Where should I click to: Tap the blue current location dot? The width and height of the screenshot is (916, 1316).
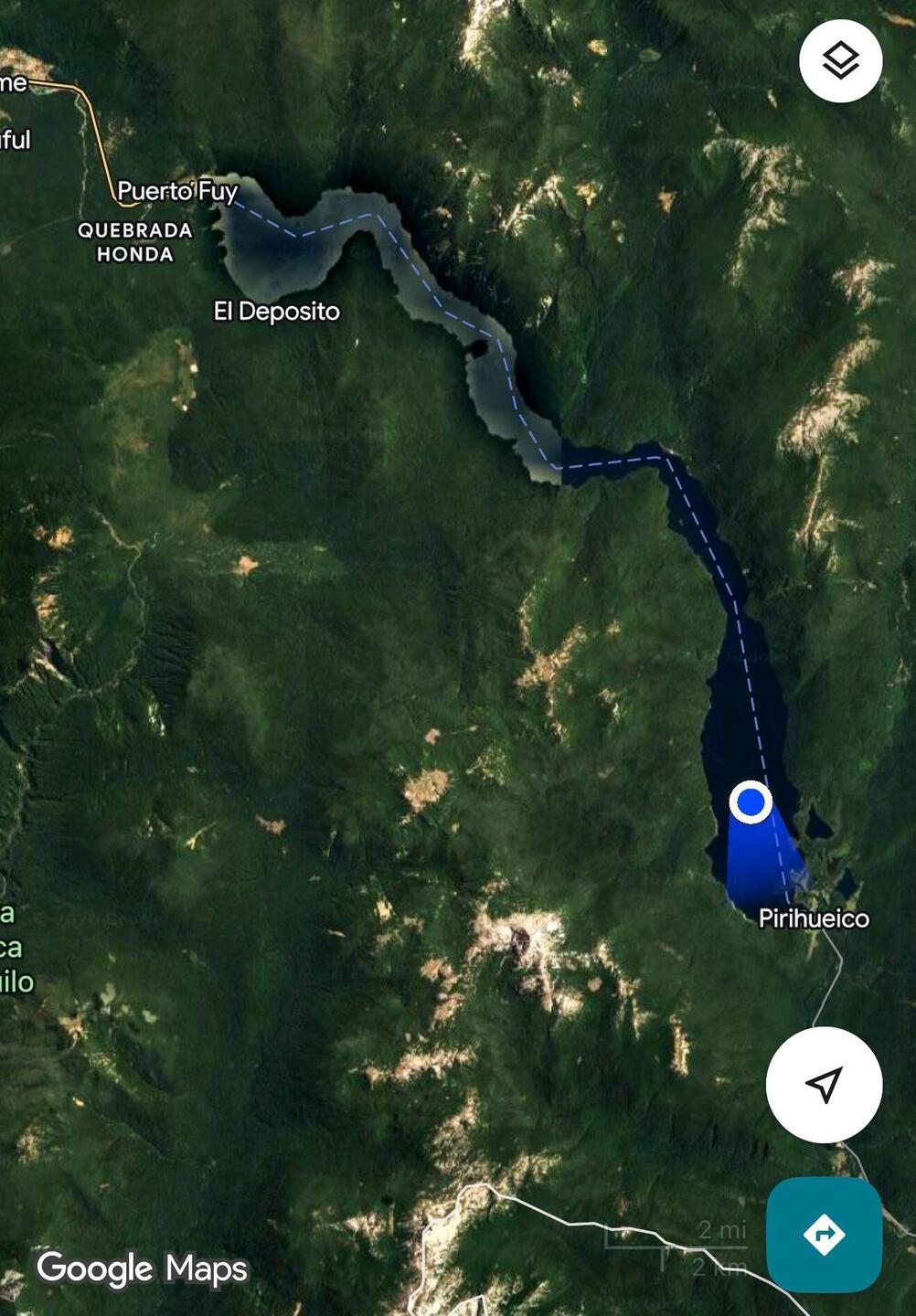(x=751, y=802)
